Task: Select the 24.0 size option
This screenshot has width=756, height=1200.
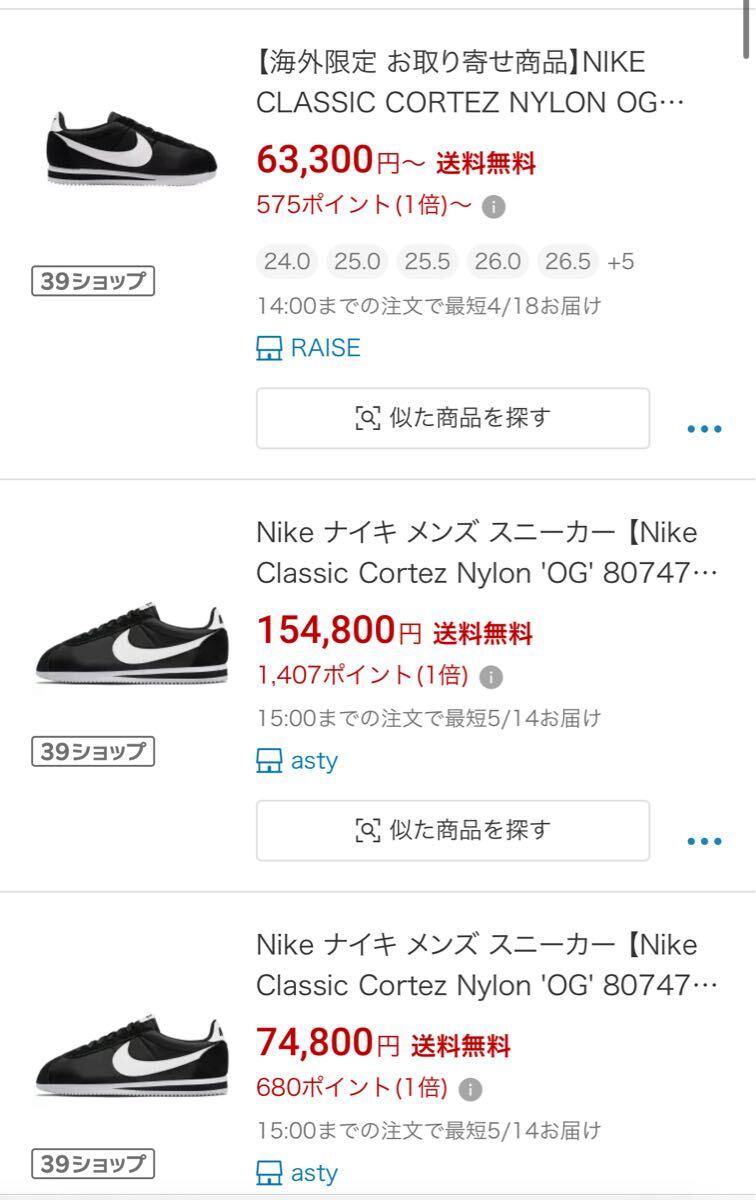Action: pyautogui.click(x=287, y=261)
